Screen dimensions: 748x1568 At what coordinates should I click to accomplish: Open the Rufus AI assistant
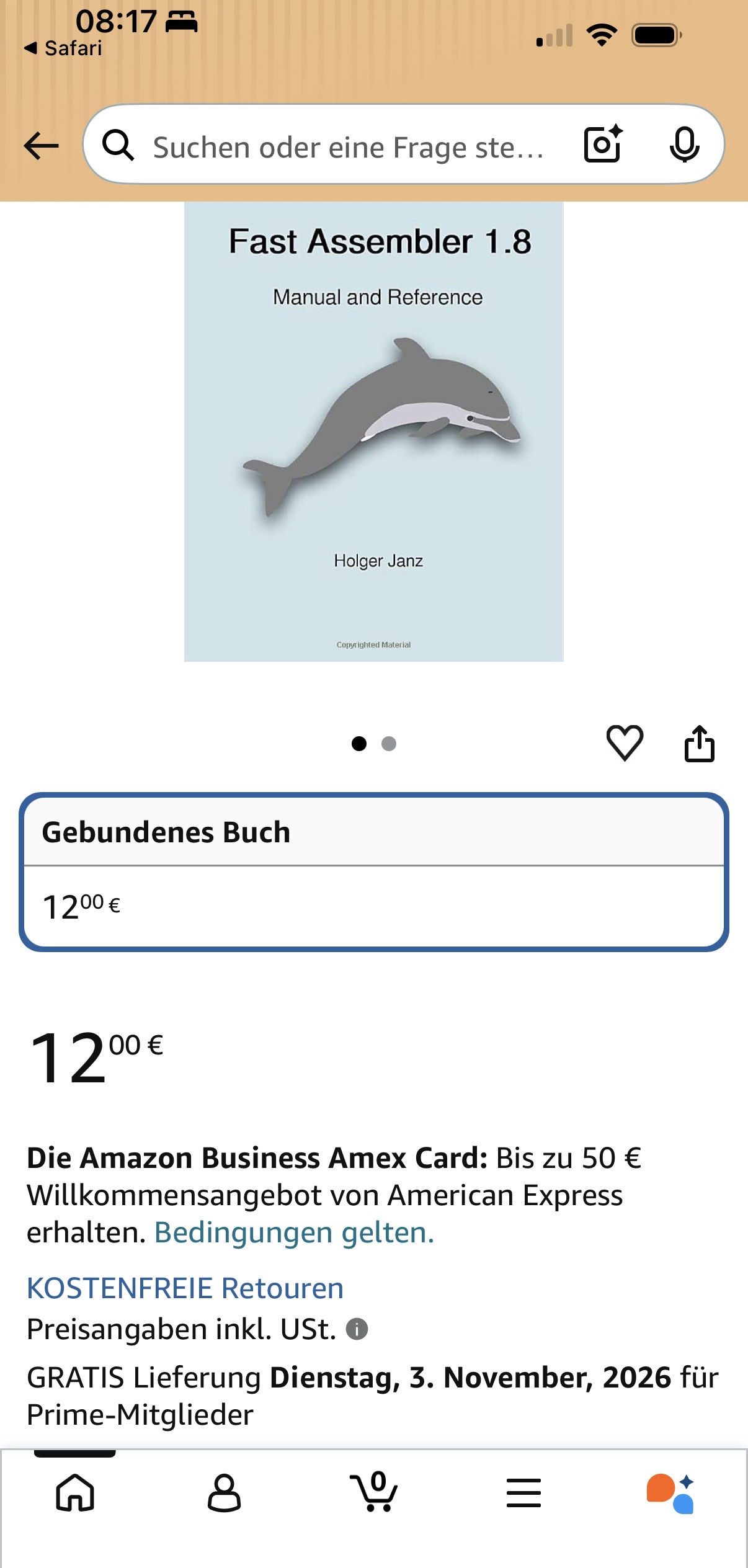[x=670, y=1494]
